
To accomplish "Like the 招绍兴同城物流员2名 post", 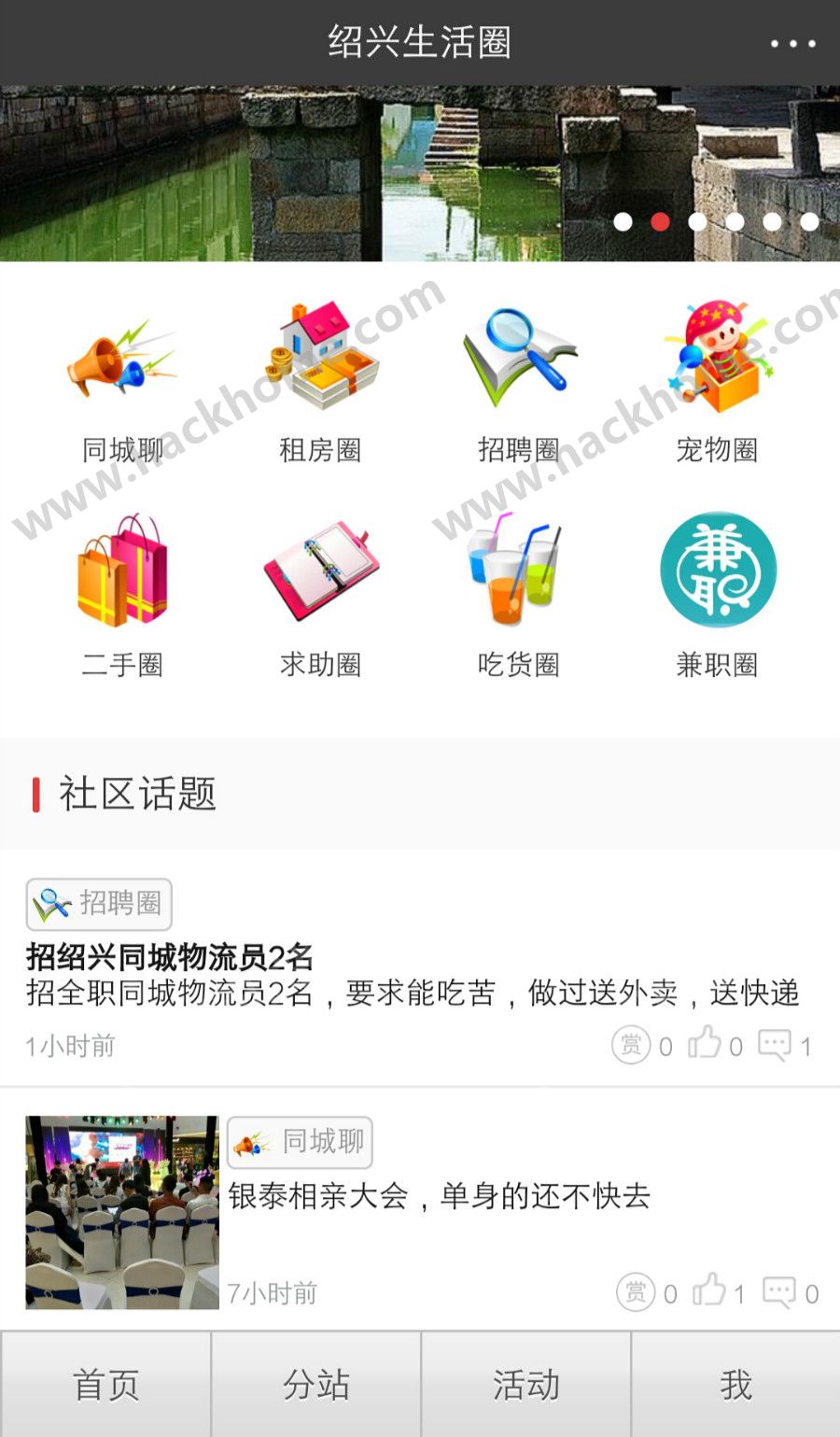I will click(x=706, y=1044).
